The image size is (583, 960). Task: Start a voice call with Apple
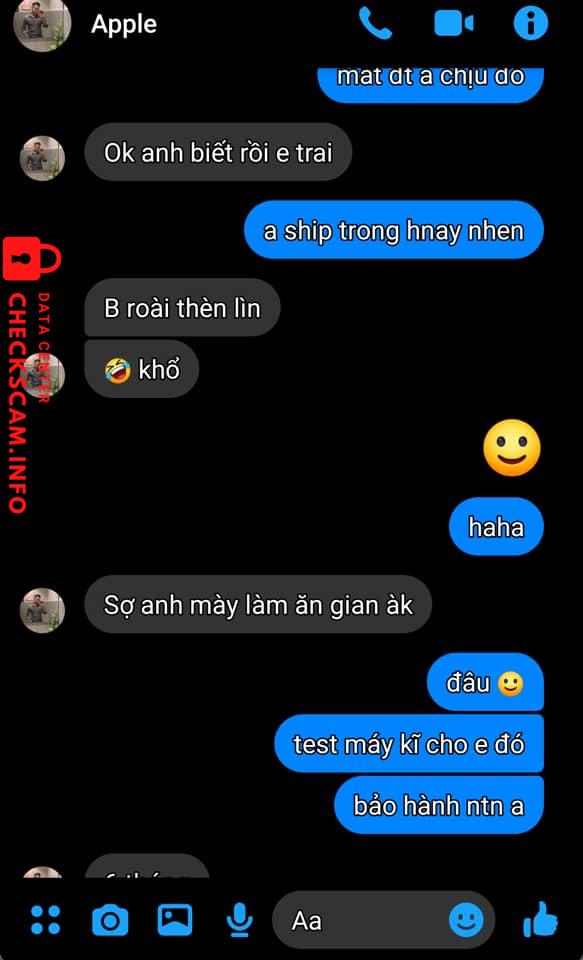(x=375, y=23)
